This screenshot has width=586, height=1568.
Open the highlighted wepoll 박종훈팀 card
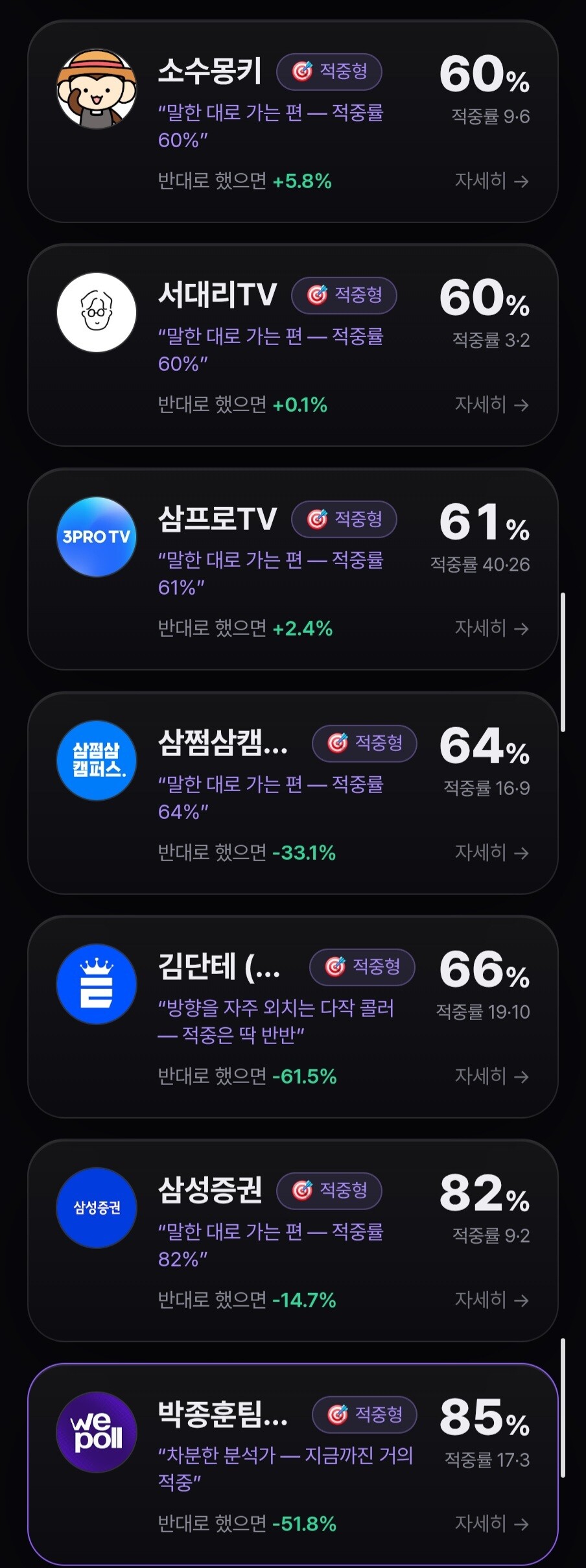[x=293, y=1464]
